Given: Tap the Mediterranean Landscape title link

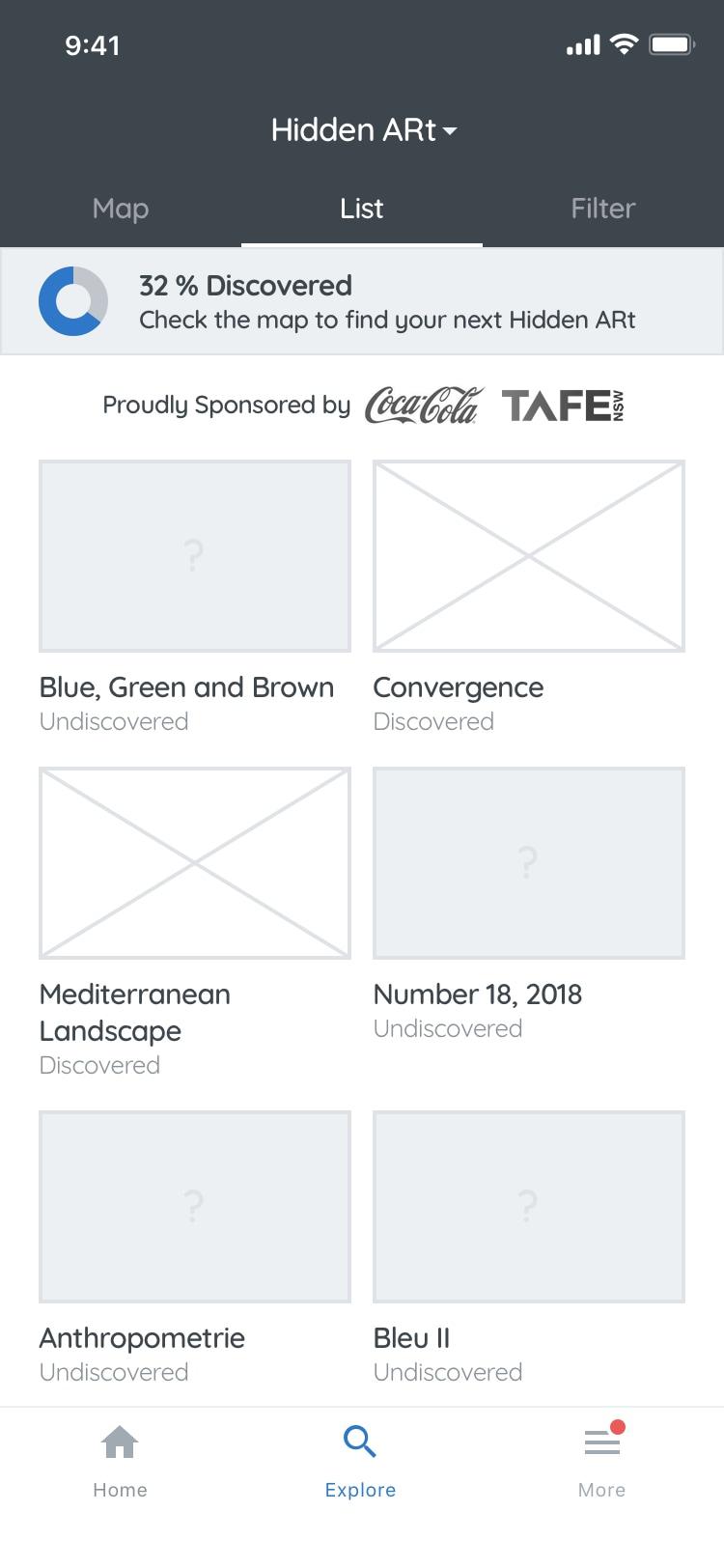Looking at the screenshot, I should (x=134, y=1012).
